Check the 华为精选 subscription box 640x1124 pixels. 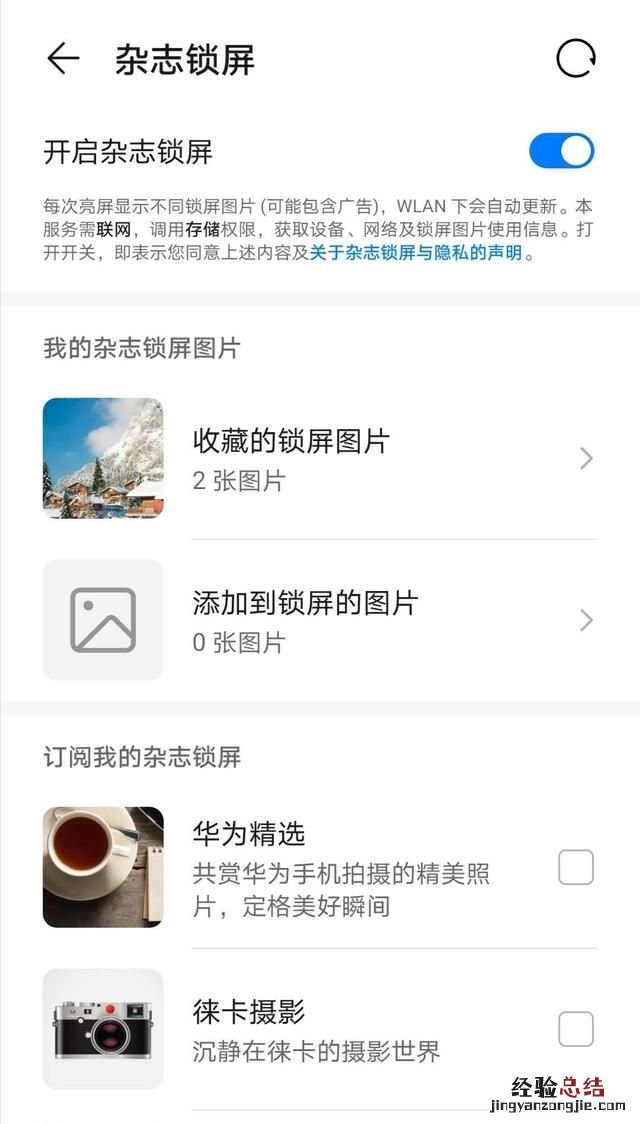pos(576,868)
